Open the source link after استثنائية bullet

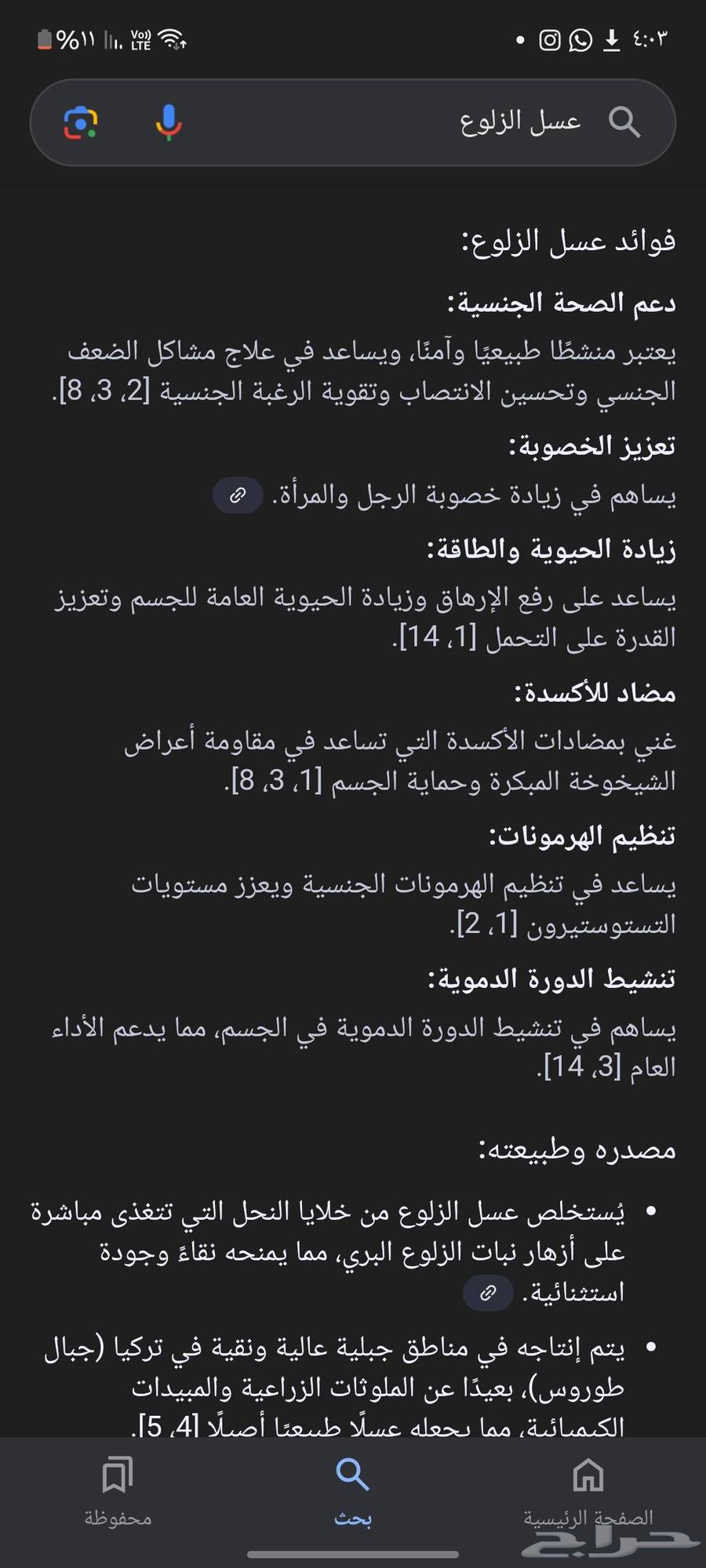click(487, 1293)
